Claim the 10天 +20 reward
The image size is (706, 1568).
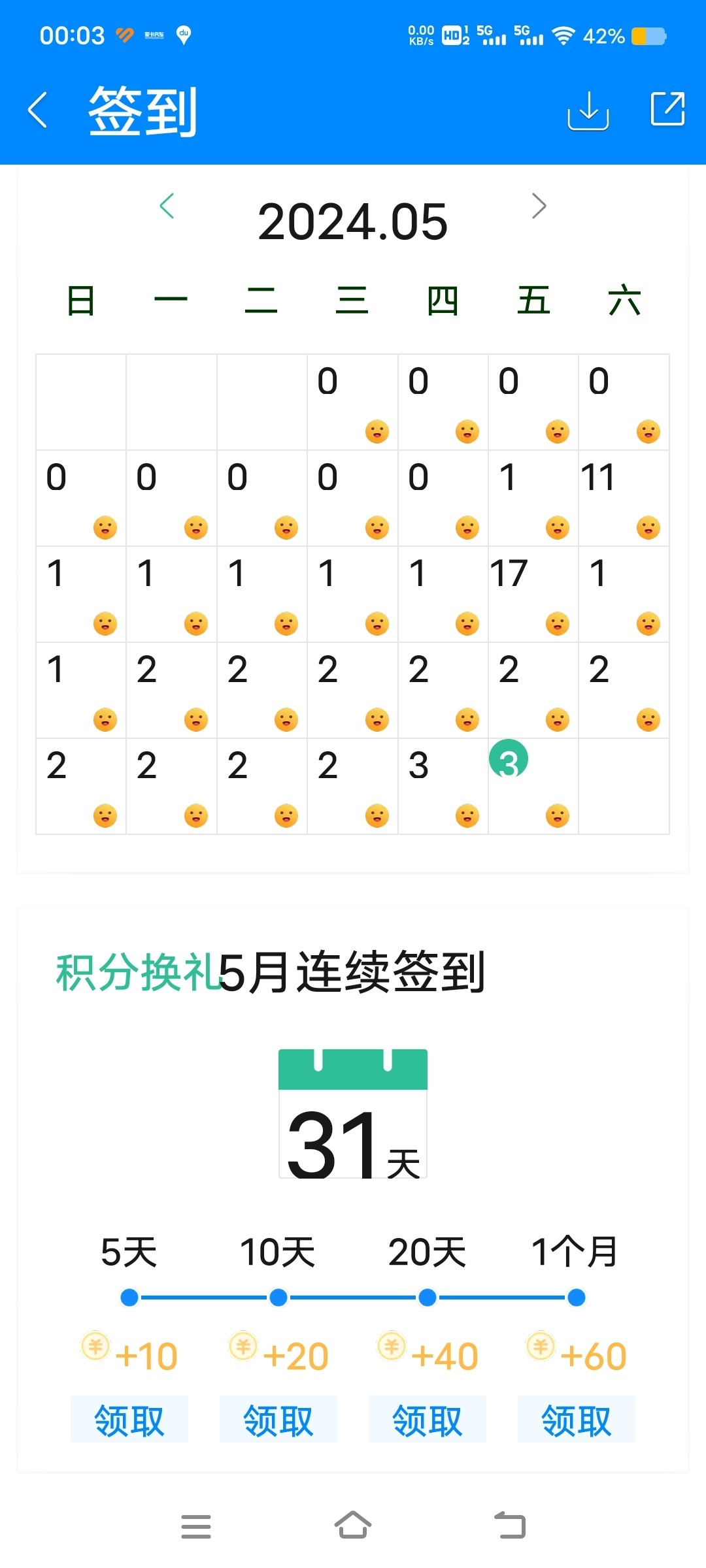pyautogui.click(x=278, y=1420)
